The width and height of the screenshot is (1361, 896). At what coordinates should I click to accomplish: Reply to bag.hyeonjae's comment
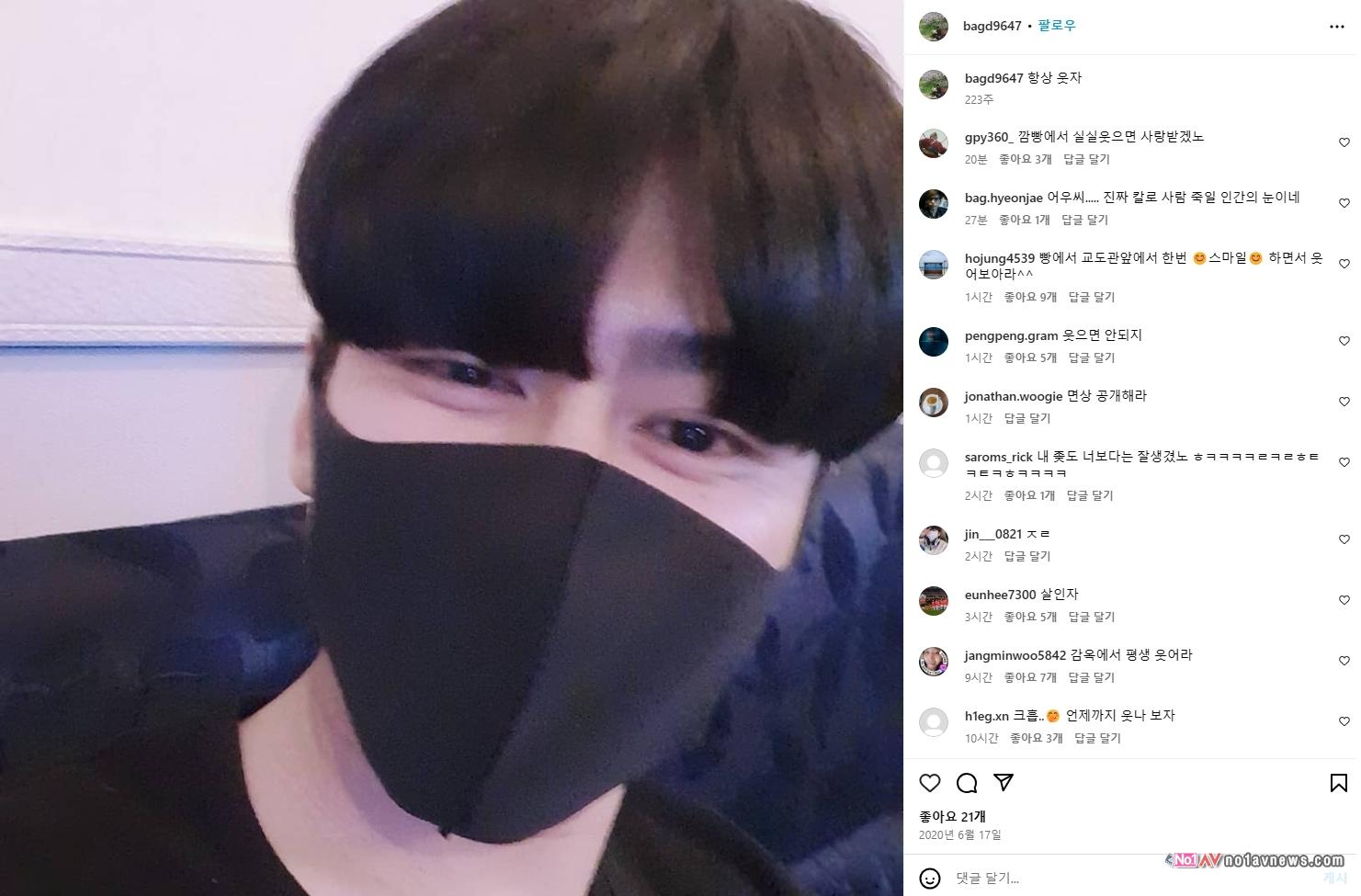[1084, 220]
